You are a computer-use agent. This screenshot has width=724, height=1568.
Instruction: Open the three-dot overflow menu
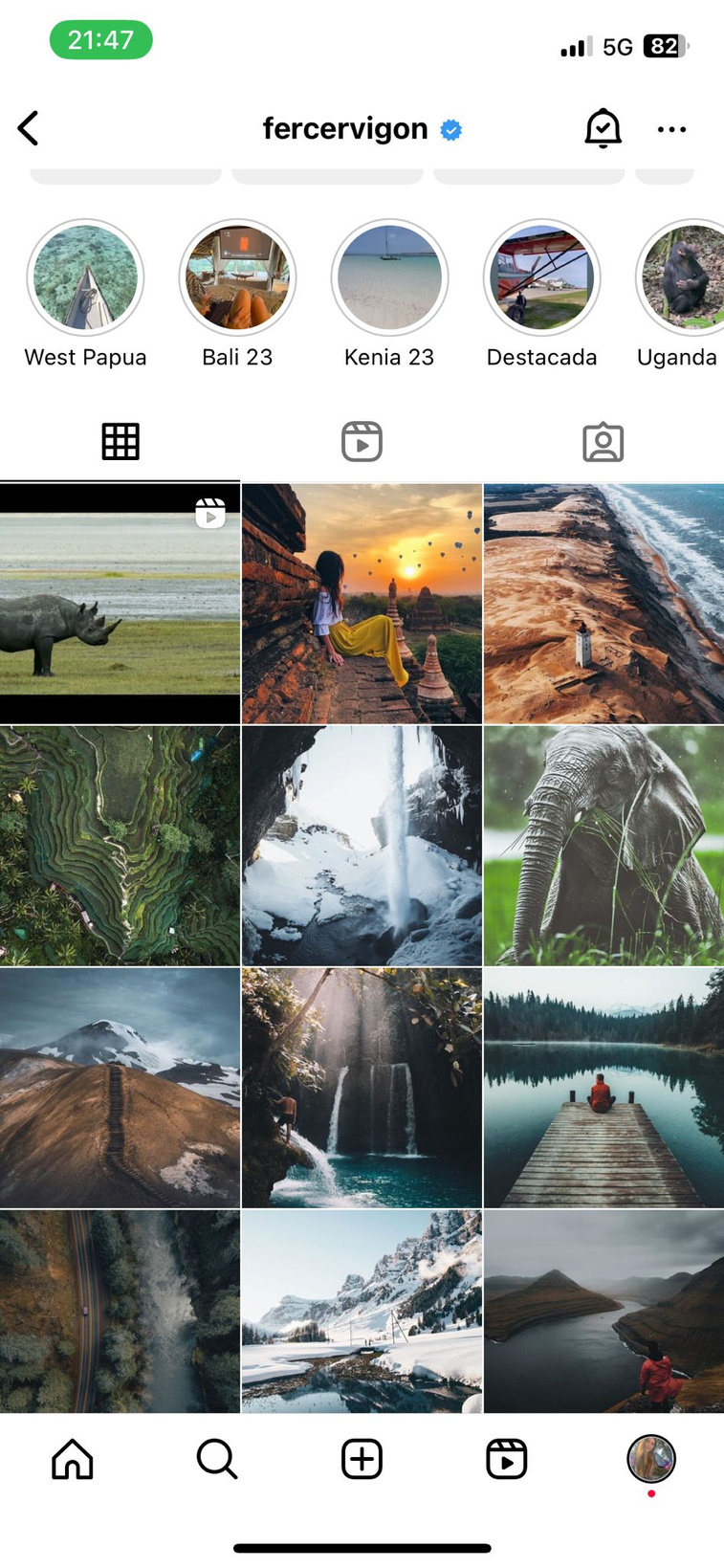[671, 129]
